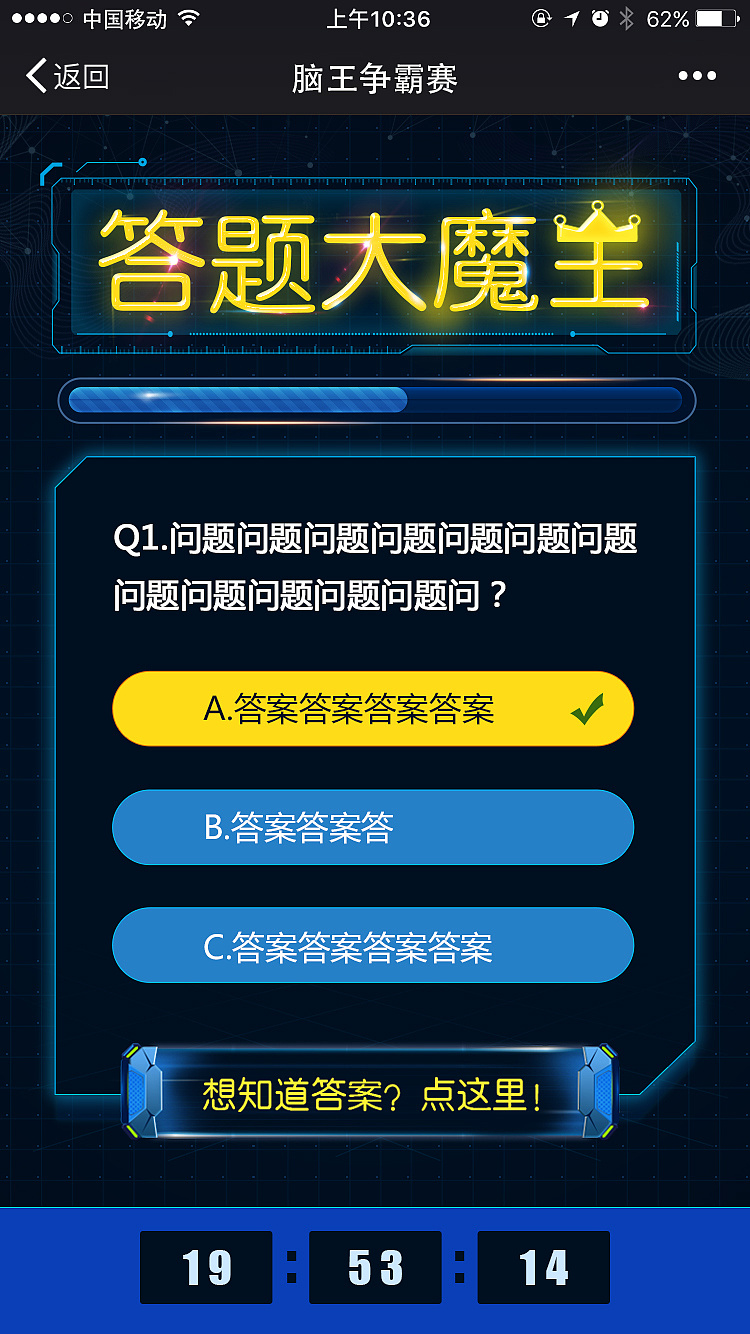The image size is (750, 1334).
Task: Open the more options ellipsis menu
Action: [697, 75]
